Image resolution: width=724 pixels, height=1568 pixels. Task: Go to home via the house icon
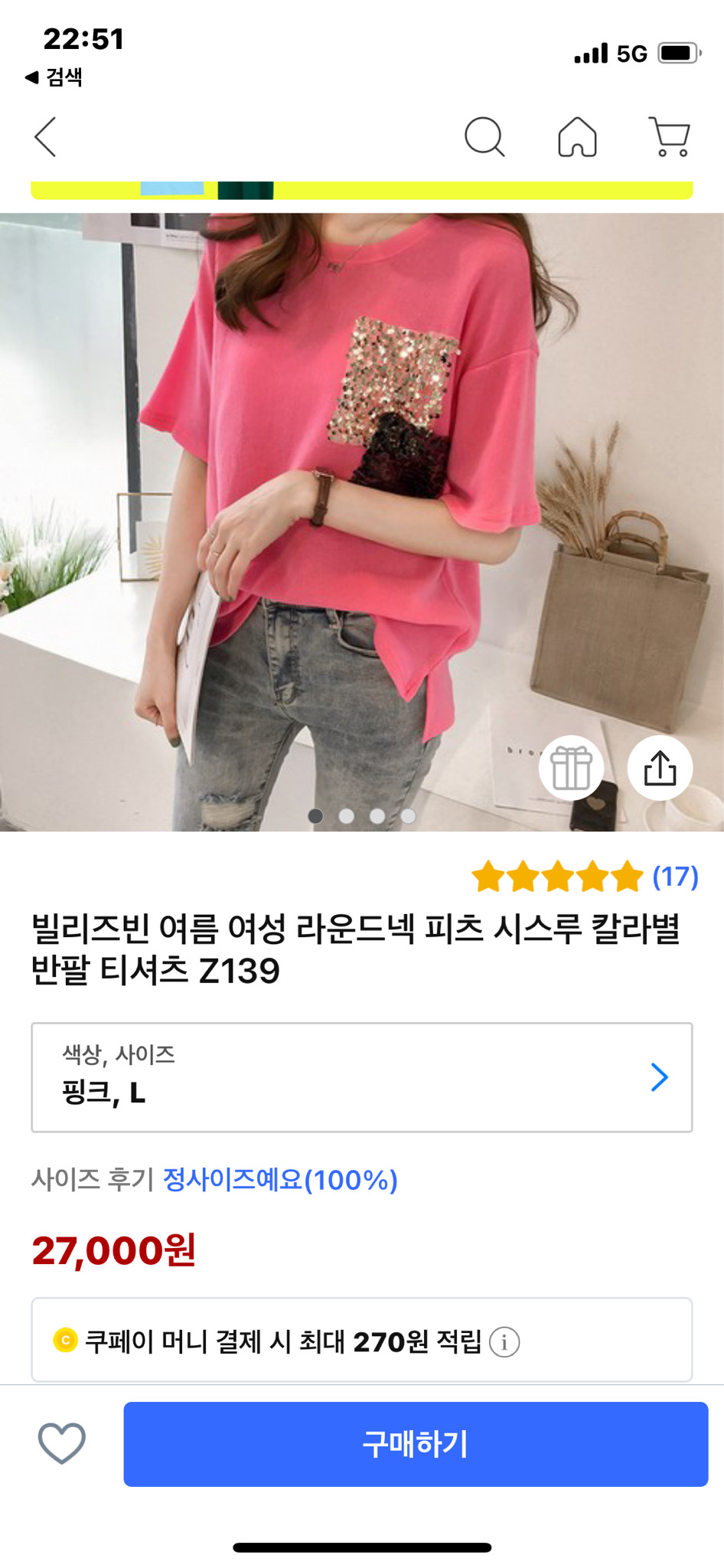tap(579, 138)
